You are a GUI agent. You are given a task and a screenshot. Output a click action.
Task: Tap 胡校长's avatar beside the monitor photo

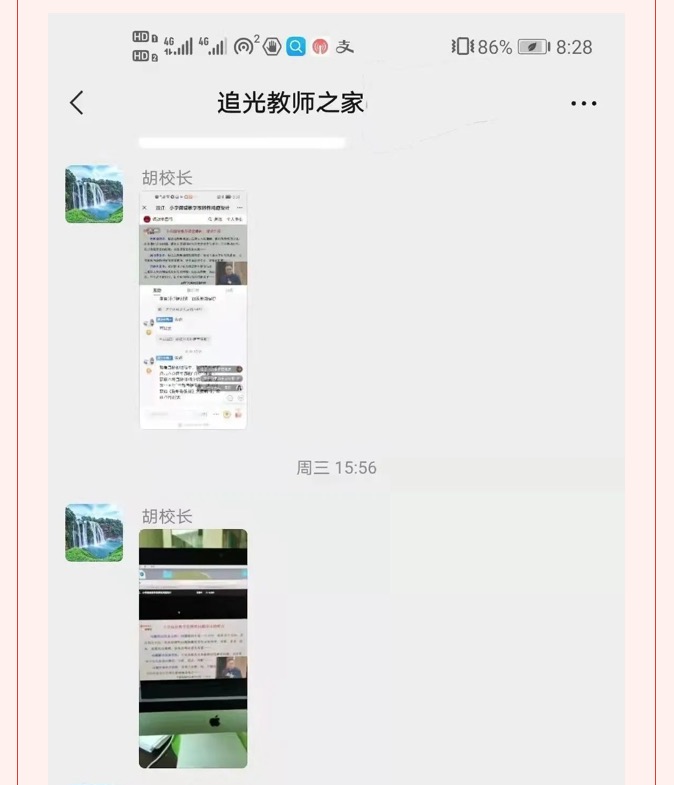[x=94, y=533]
